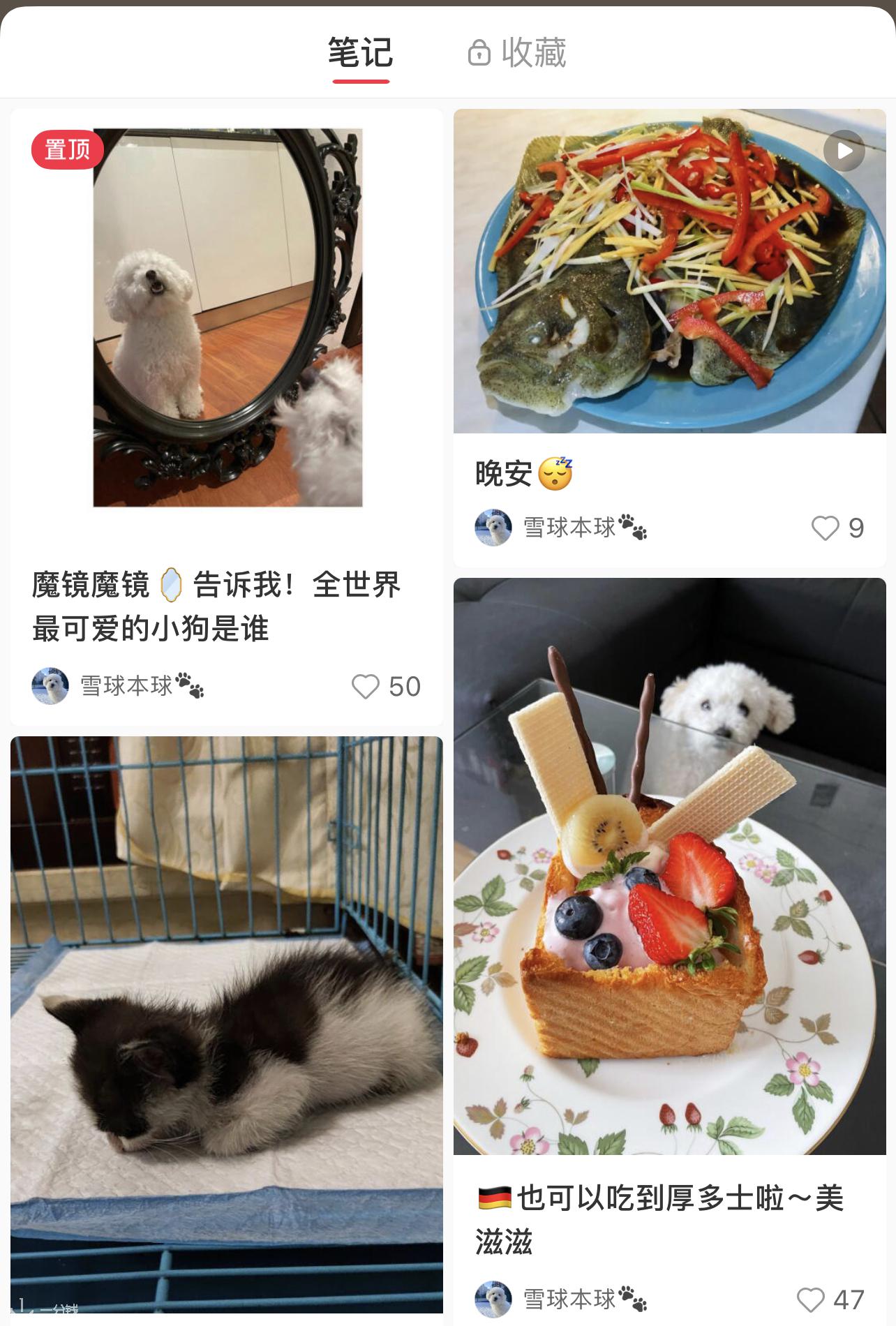Viewport: 896px width, 1326px height.
Task: Switch to the 笔记 tab
Action: pyautogui.click(x=360, y=54)
